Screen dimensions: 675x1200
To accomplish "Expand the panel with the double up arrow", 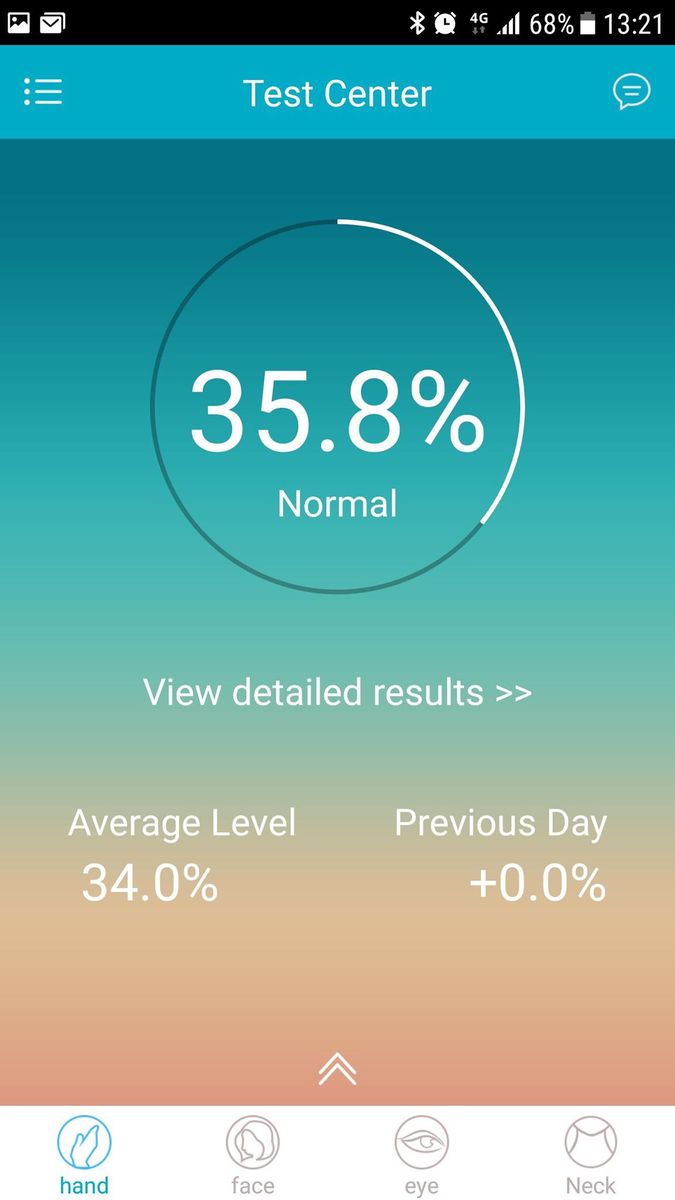I will click(x=337, y=1071).
